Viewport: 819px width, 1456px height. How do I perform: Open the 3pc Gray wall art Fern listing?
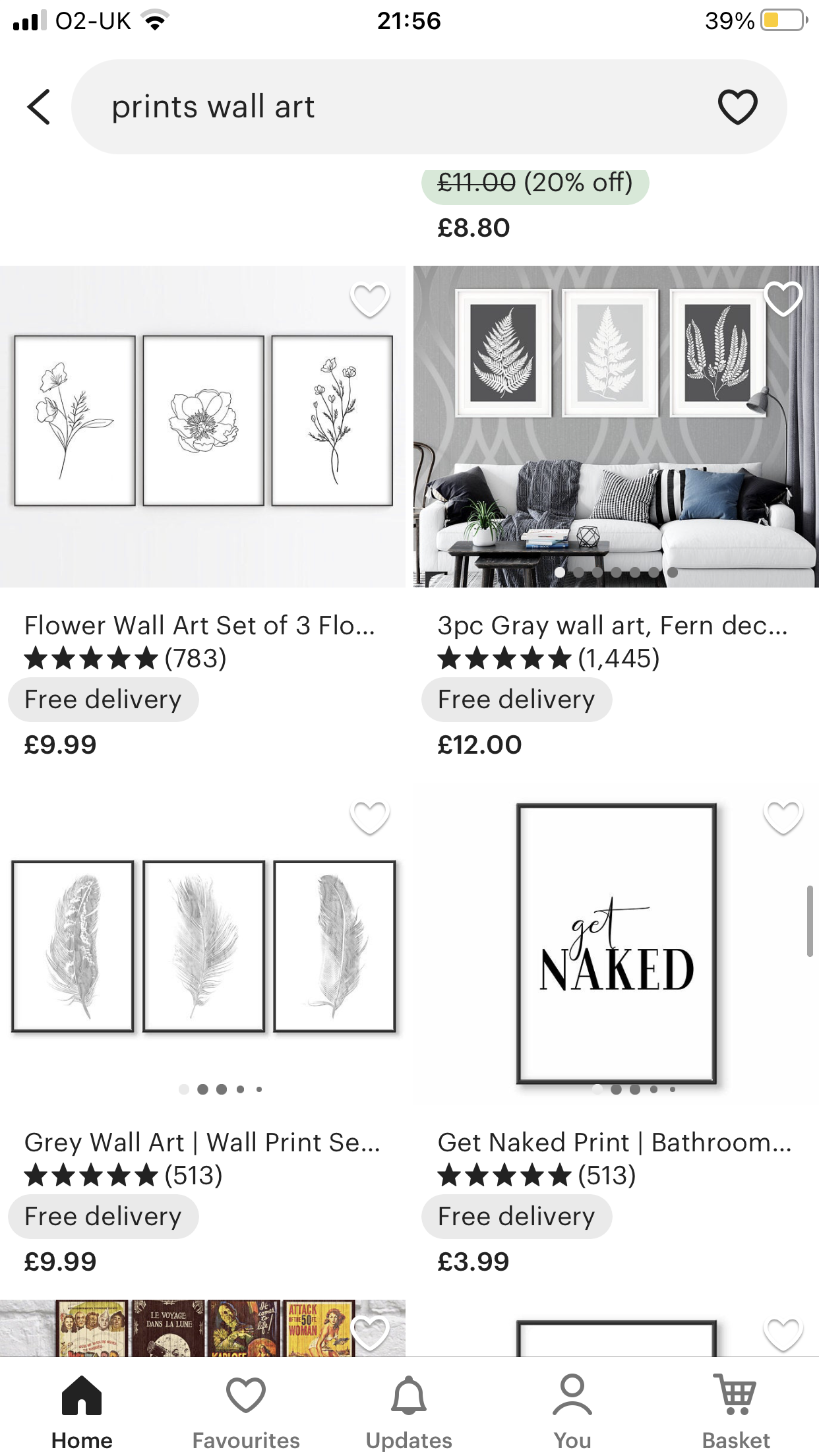[616, 427]
